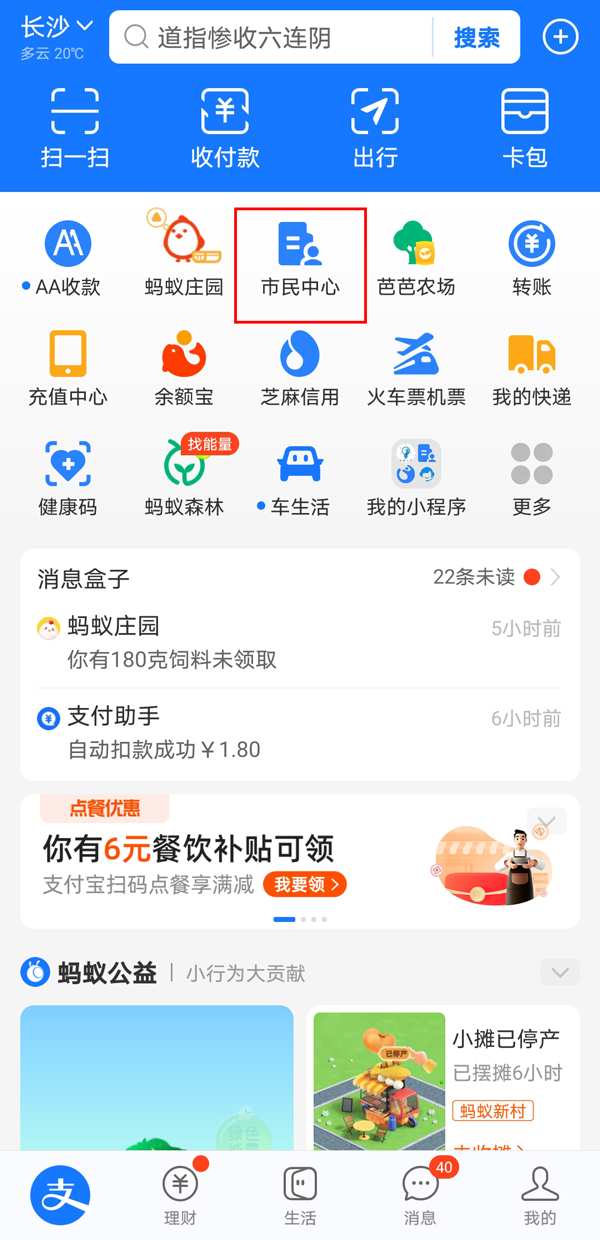This screenshot has height=1240, width=600.
Task: Tap the 搜索 button
Action: click(x=476, y=38)
